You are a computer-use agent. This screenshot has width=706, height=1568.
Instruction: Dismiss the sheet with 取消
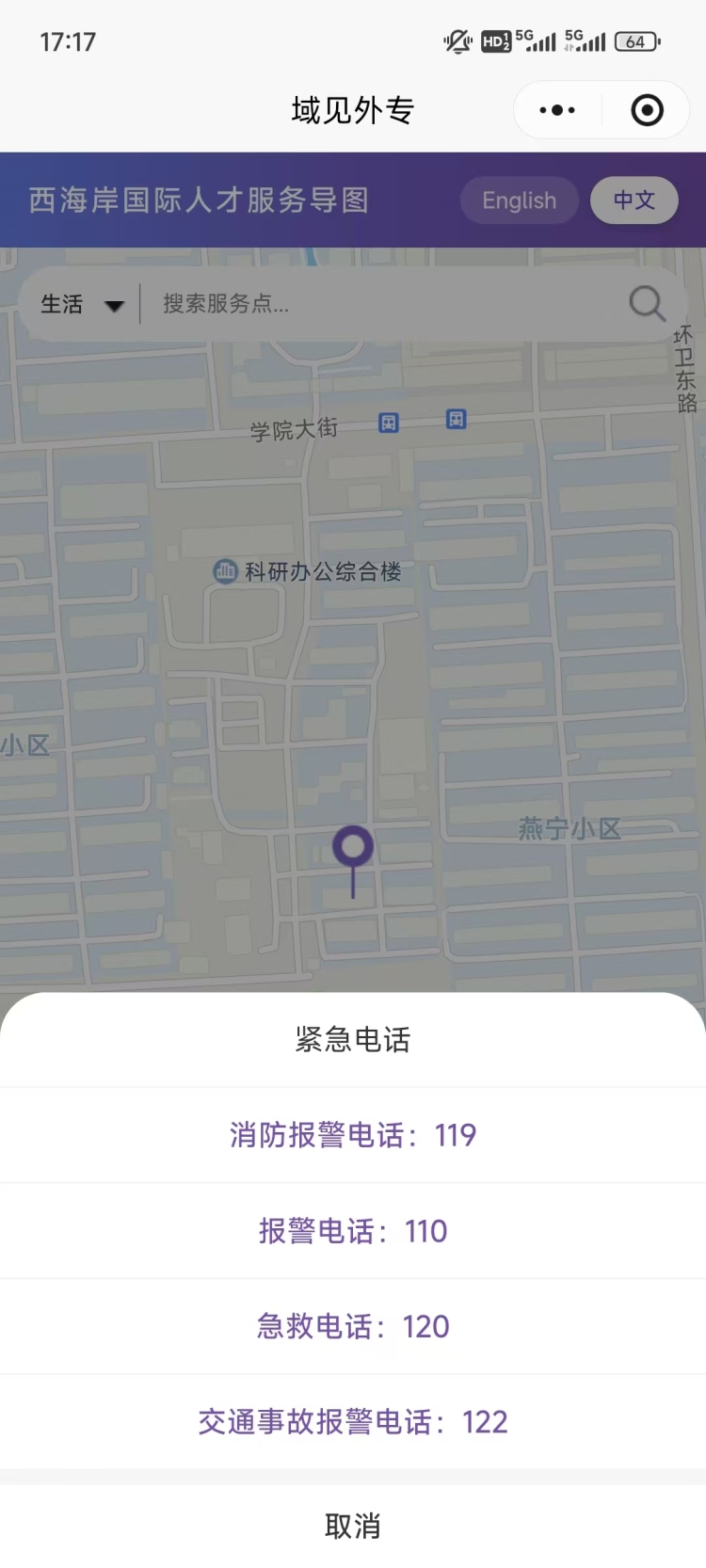pos(353,1526)
